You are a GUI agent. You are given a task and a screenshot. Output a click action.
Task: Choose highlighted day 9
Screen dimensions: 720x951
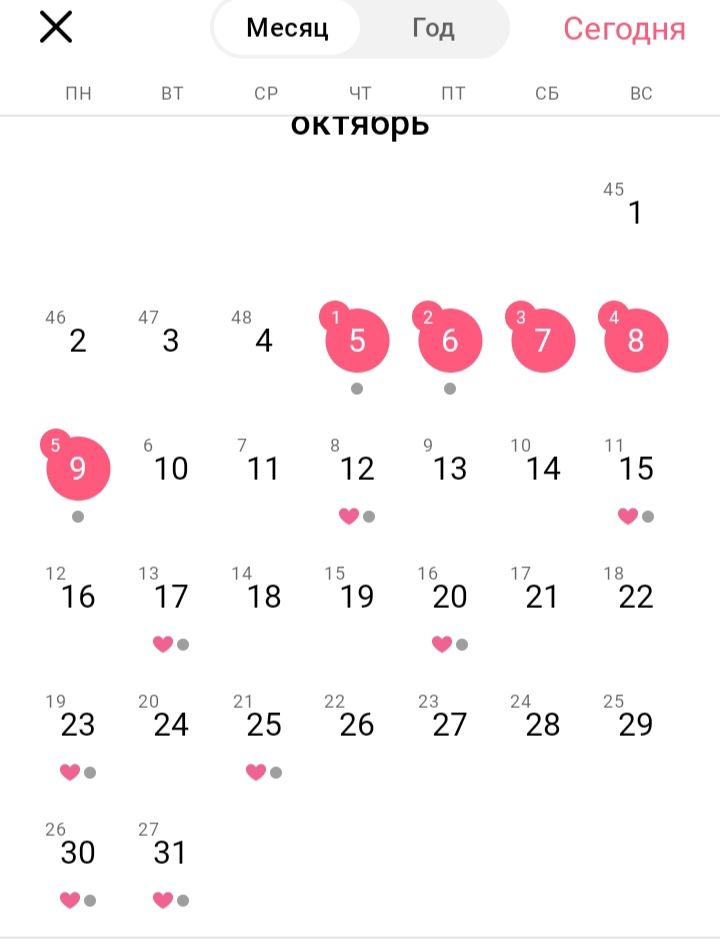78,468
